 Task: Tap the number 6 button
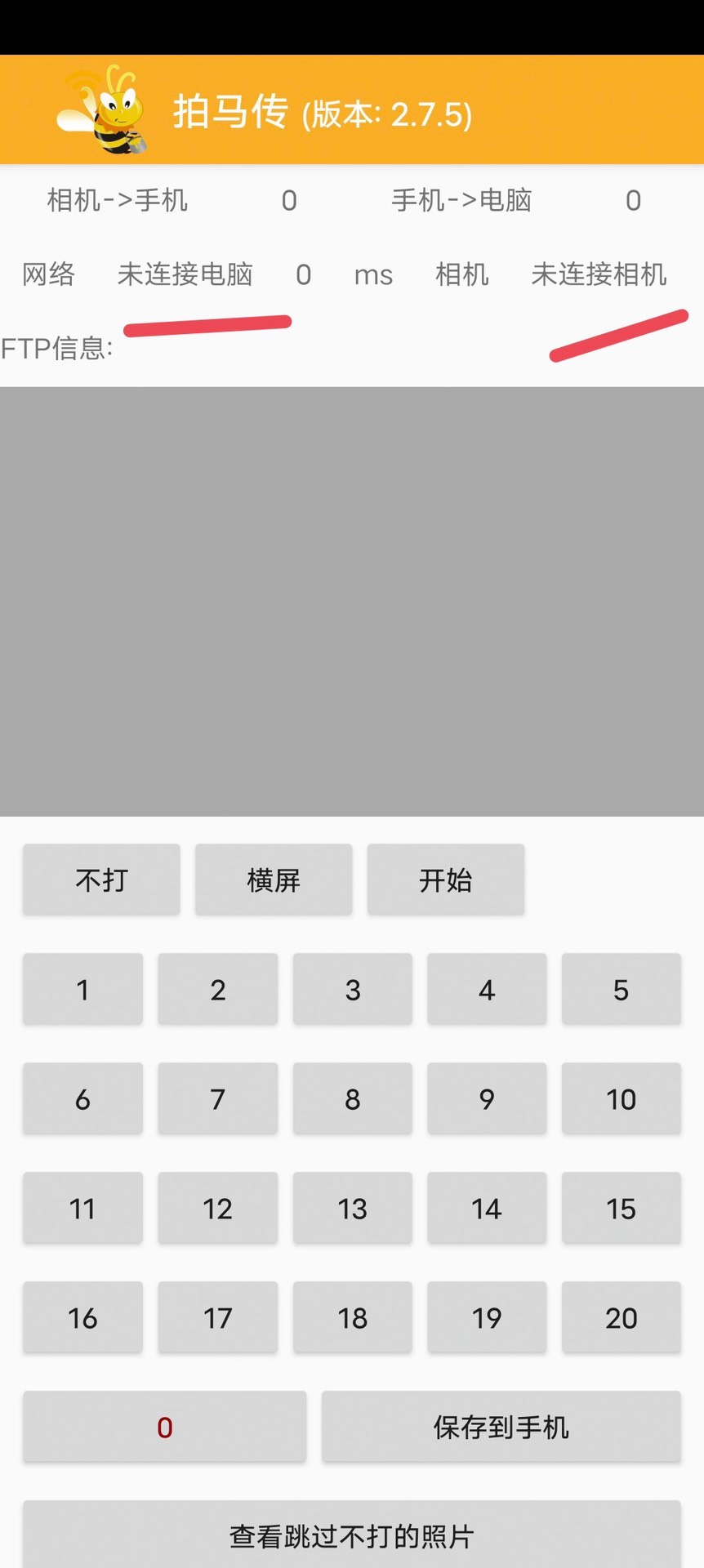[x=82, y=1098]
